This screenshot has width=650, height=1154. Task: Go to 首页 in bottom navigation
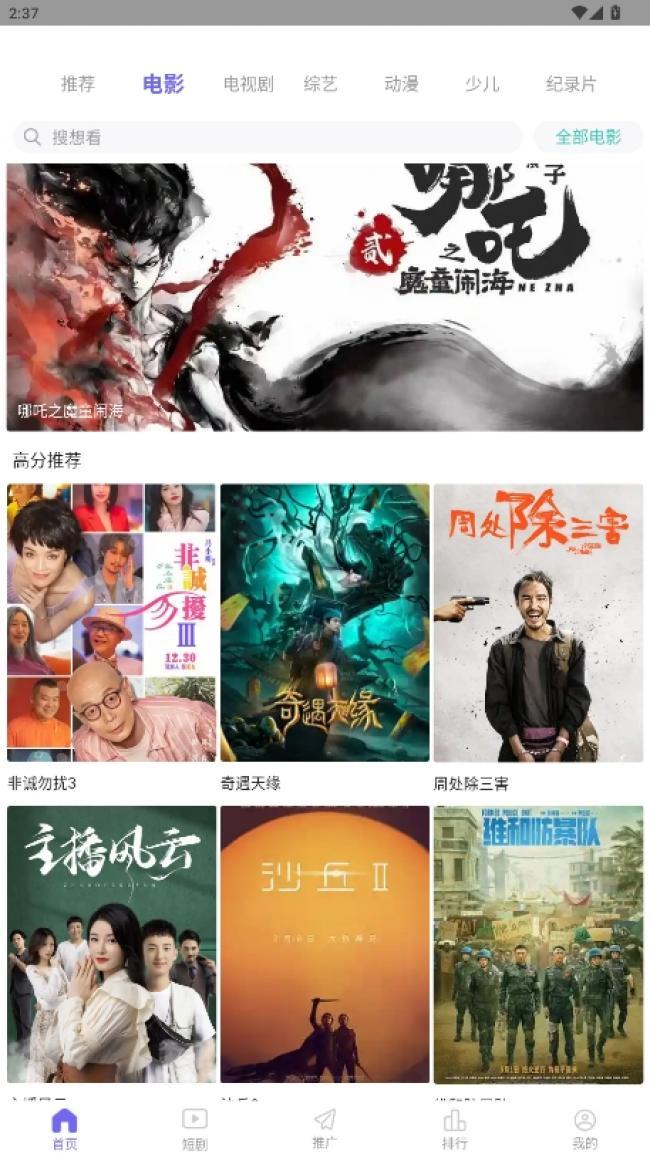(65, 1129)
